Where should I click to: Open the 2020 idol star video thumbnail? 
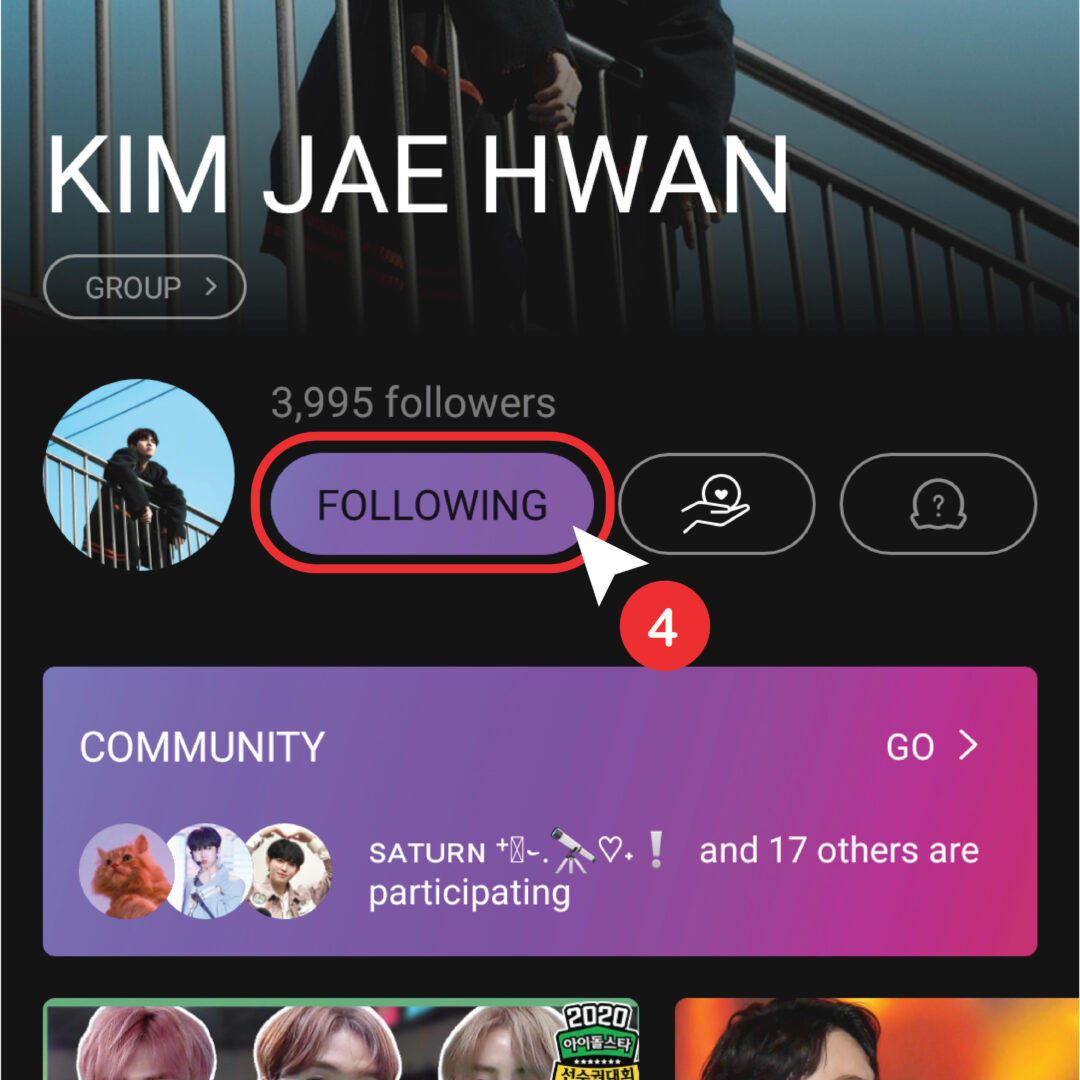pos(340,1040)
